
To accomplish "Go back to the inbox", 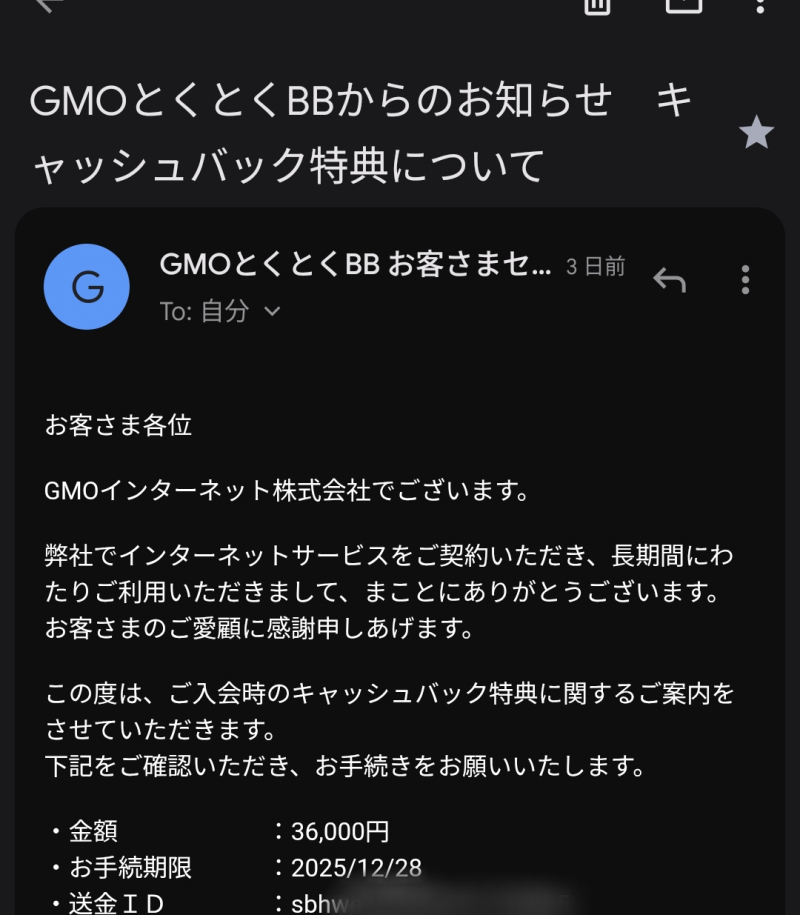I will pyautogui.click(x=47, y=5).
